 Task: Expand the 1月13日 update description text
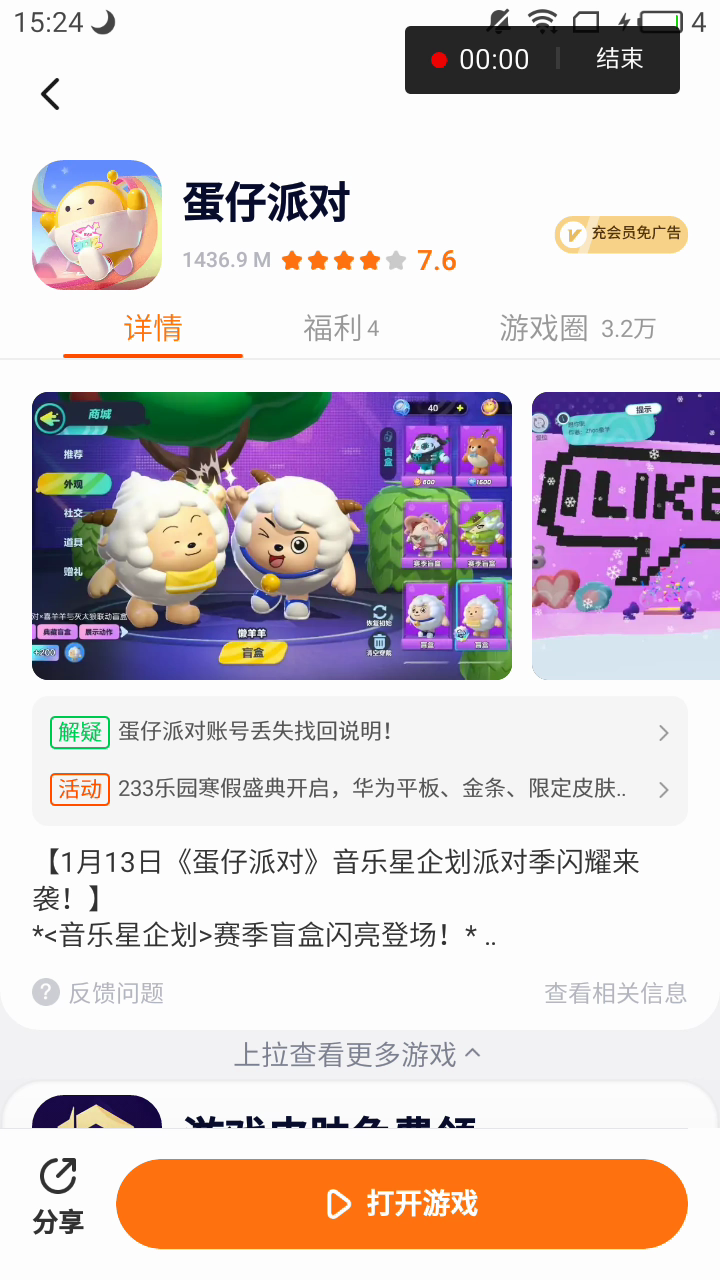tap(340, 898)
